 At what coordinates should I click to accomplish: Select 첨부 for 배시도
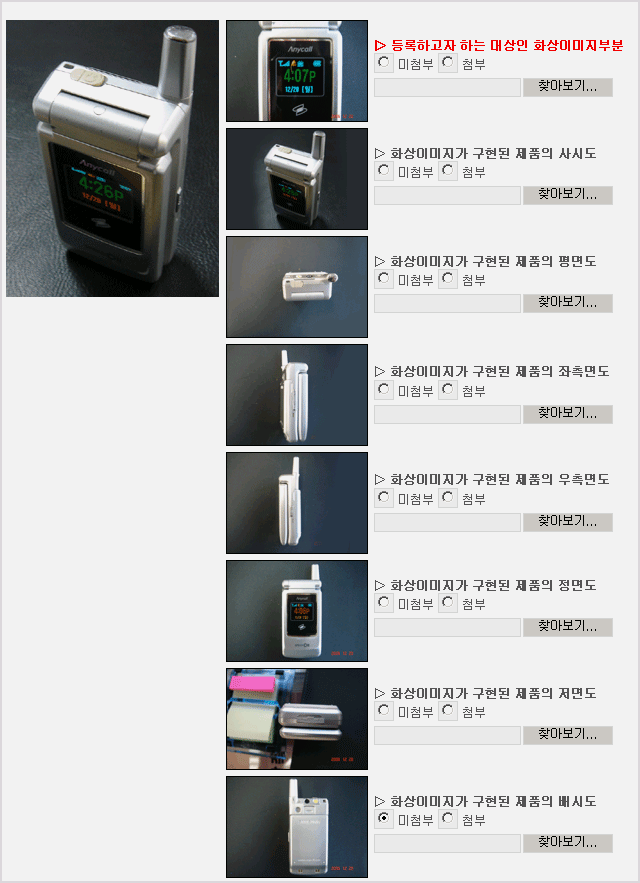pyautogui.click(x=448, y=819)
